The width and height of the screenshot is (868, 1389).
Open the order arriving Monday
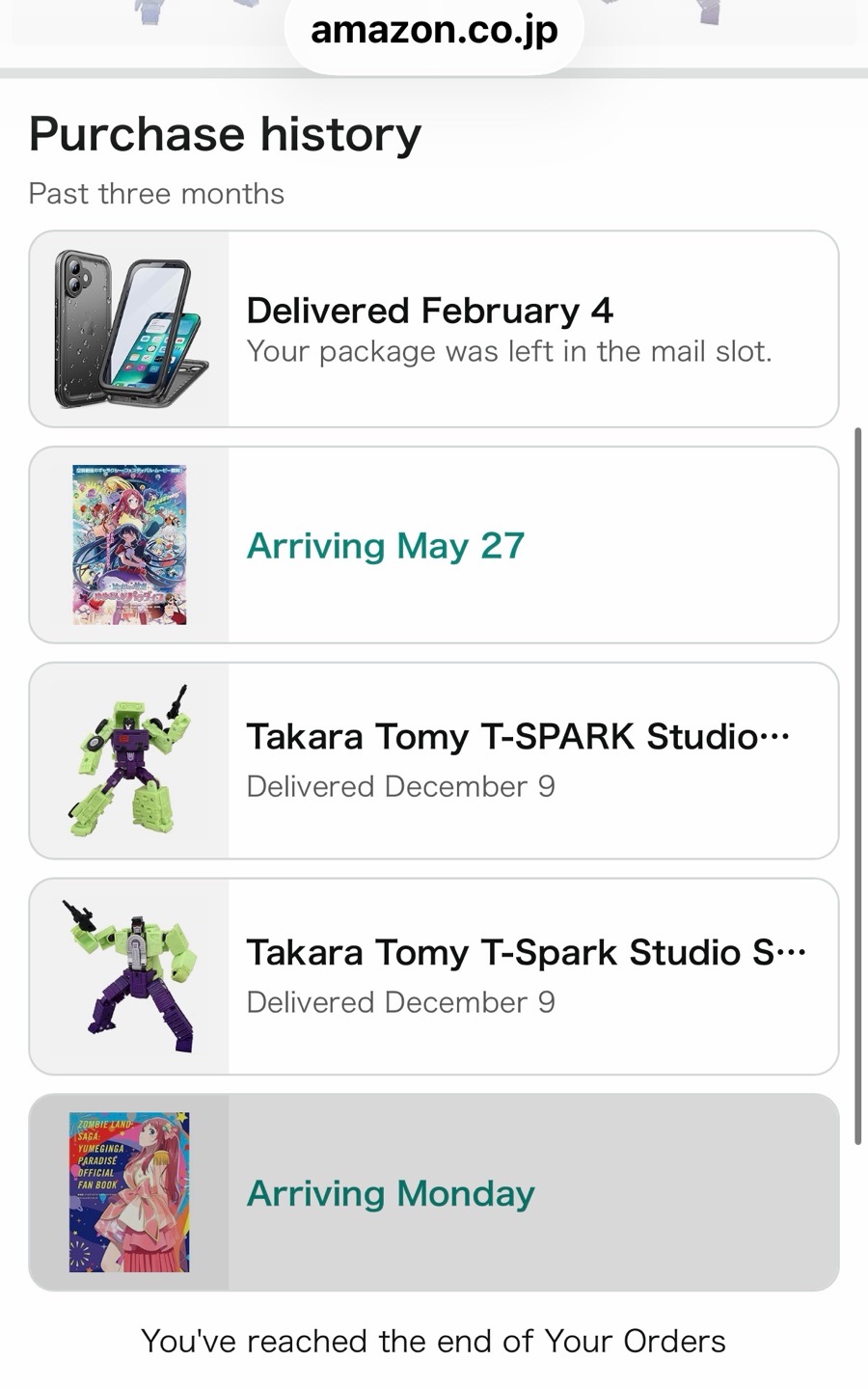[x=434, y=1192]
